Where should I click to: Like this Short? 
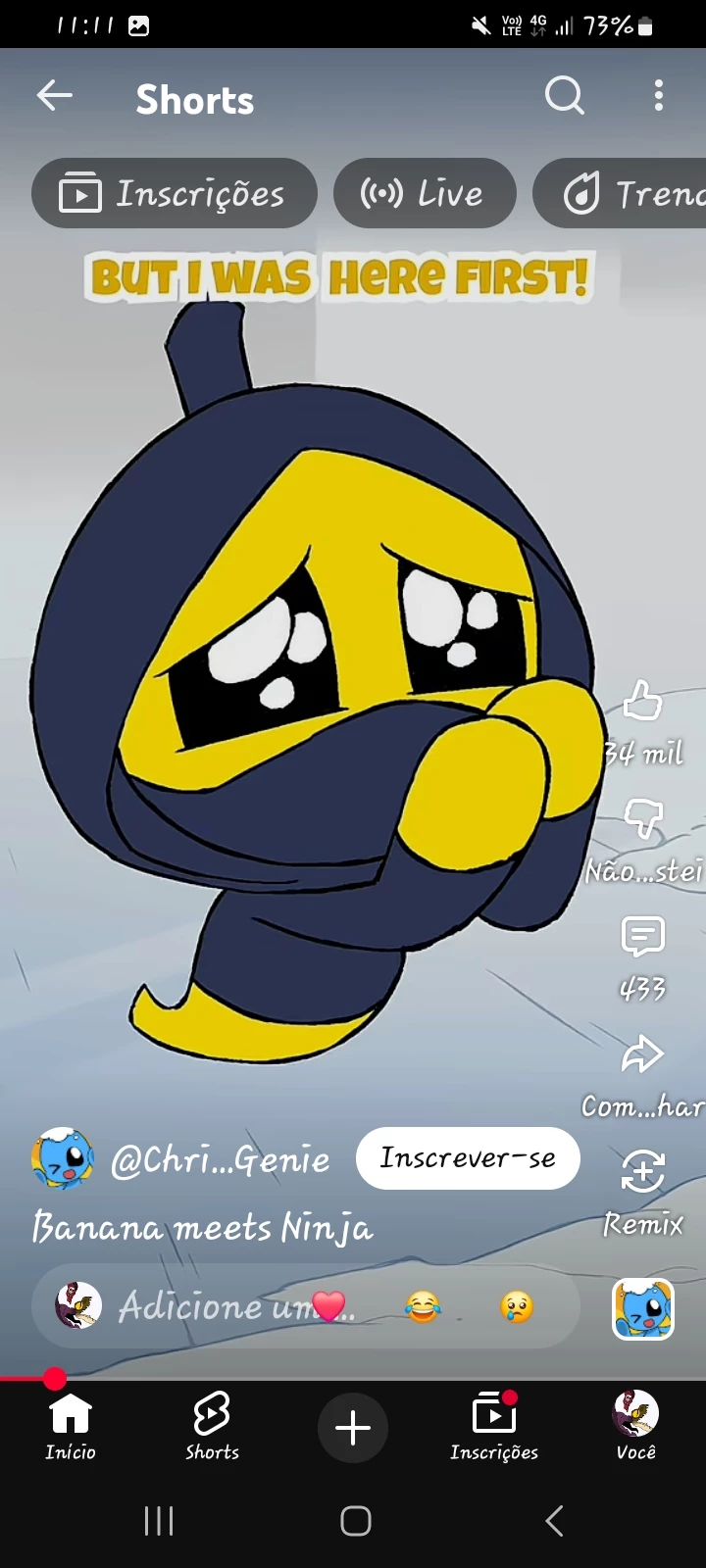[643, 702]
